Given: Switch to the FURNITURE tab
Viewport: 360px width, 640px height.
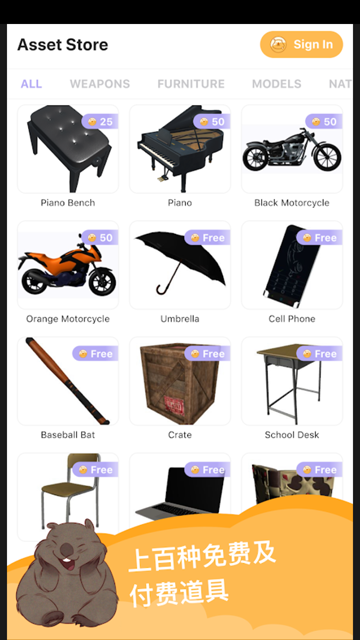Looking at the screenshot, I should click(x=191, y=84).
